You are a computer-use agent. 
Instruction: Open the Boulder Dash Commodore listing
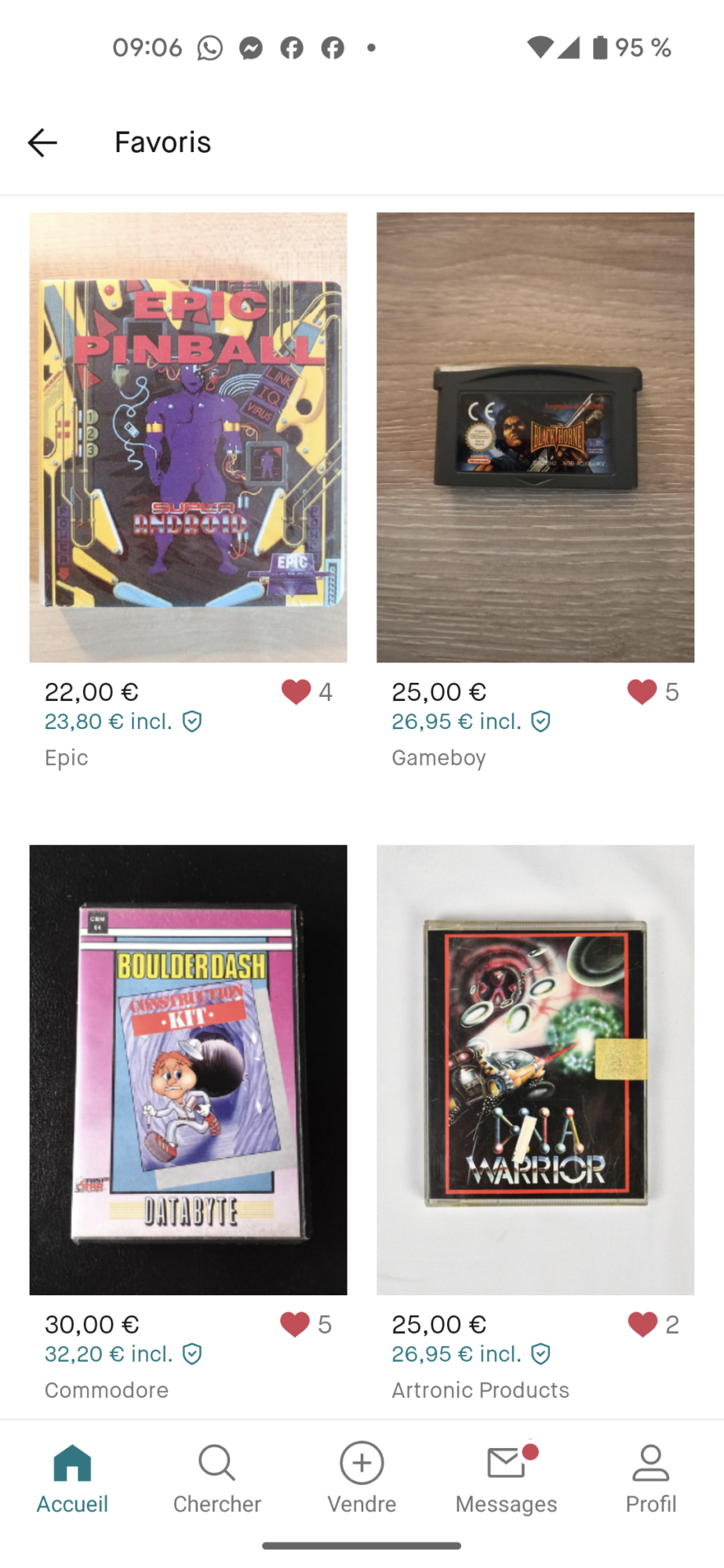(x=188, y=1069)
